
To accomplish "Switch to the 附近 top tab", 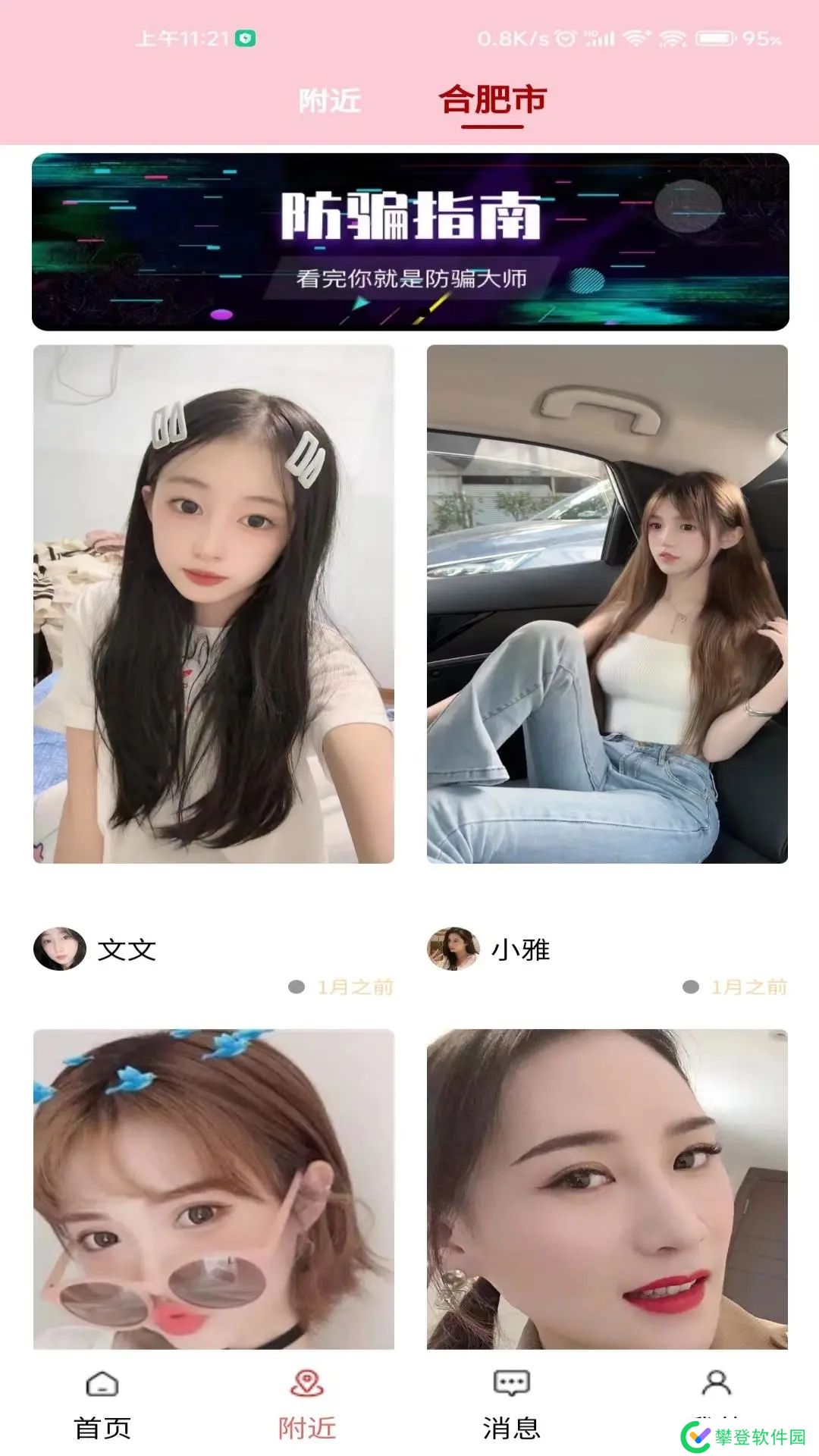I will click(x=329, y=100).
